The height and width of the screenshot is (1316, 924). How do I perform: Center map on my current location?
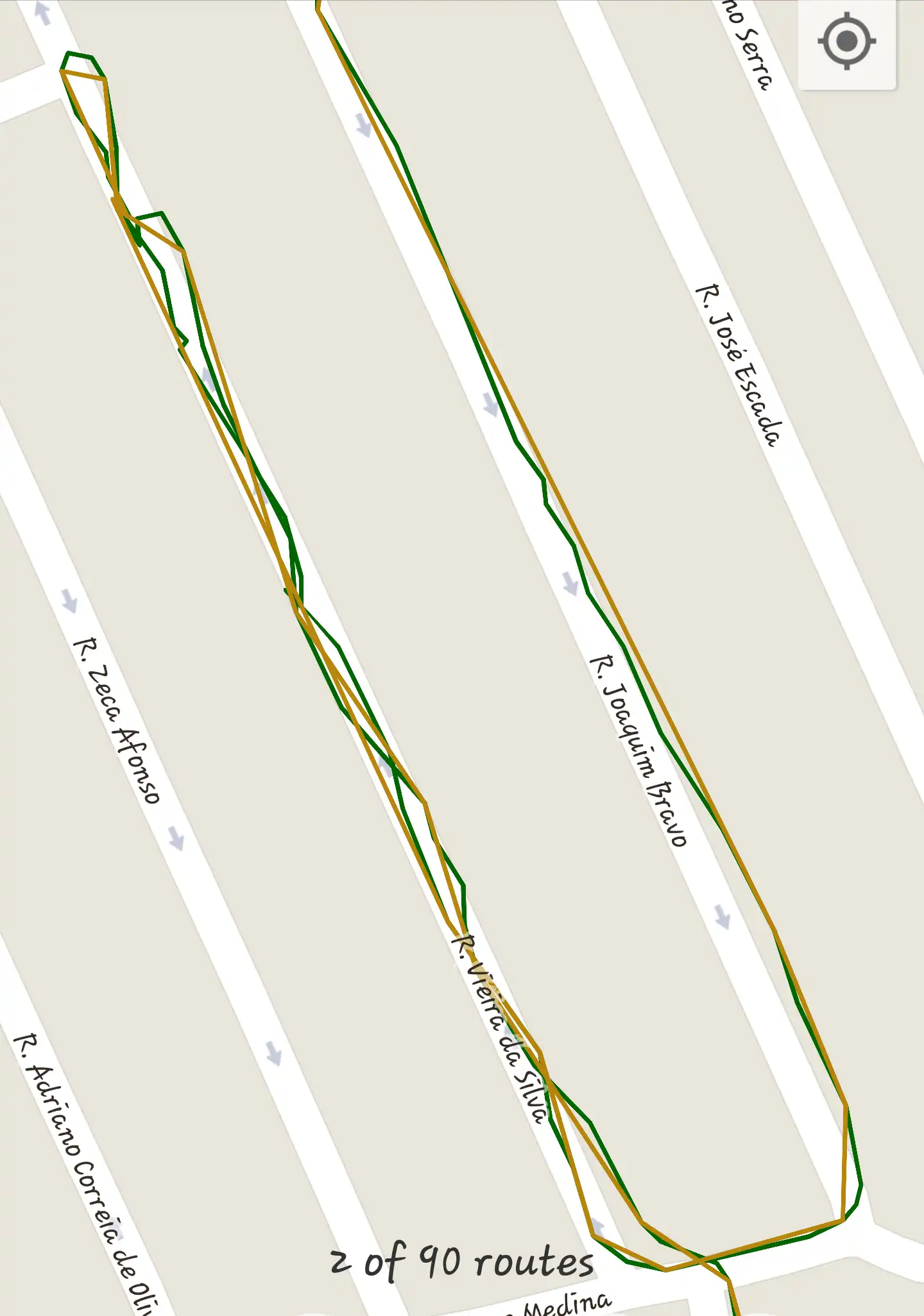pos(846,42)
